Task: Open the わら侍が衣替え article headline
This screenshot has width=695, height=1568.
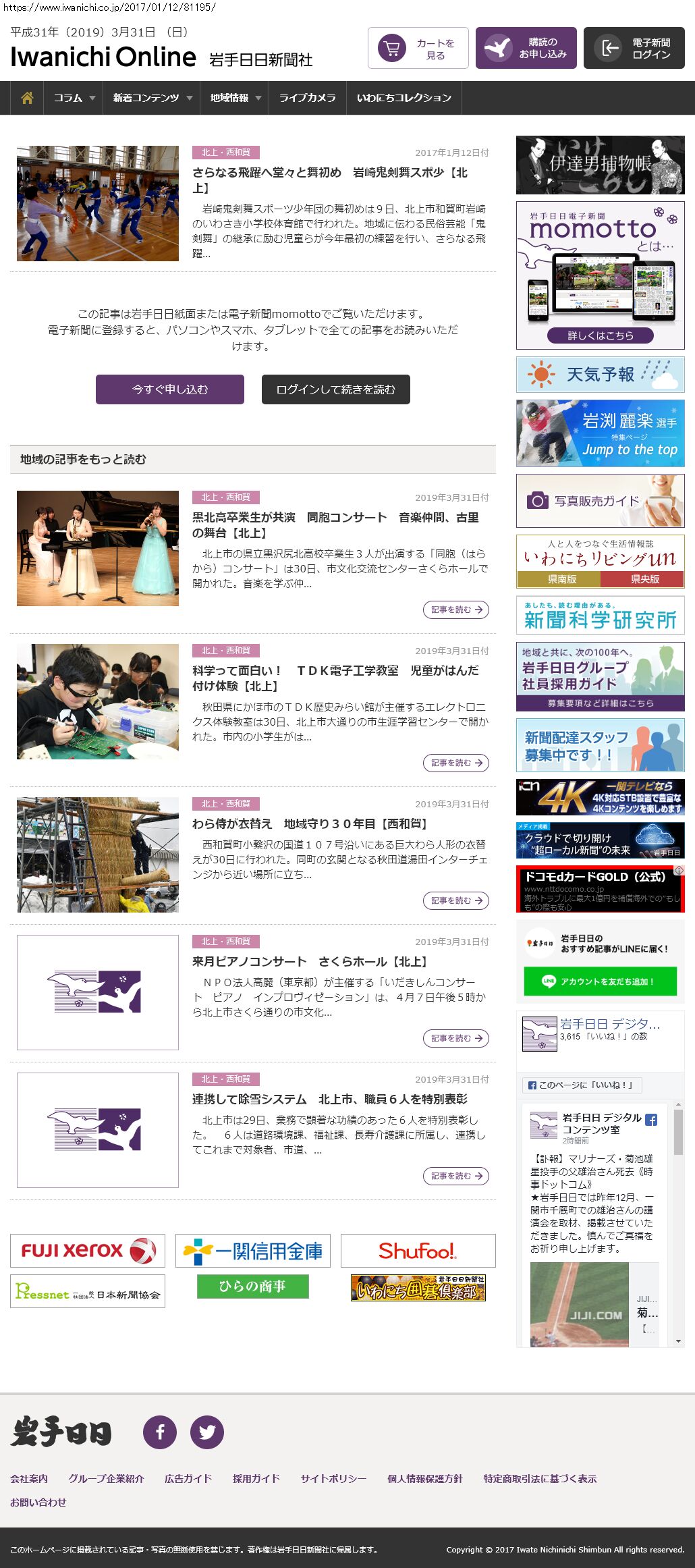Action: [x=309, y=823]
